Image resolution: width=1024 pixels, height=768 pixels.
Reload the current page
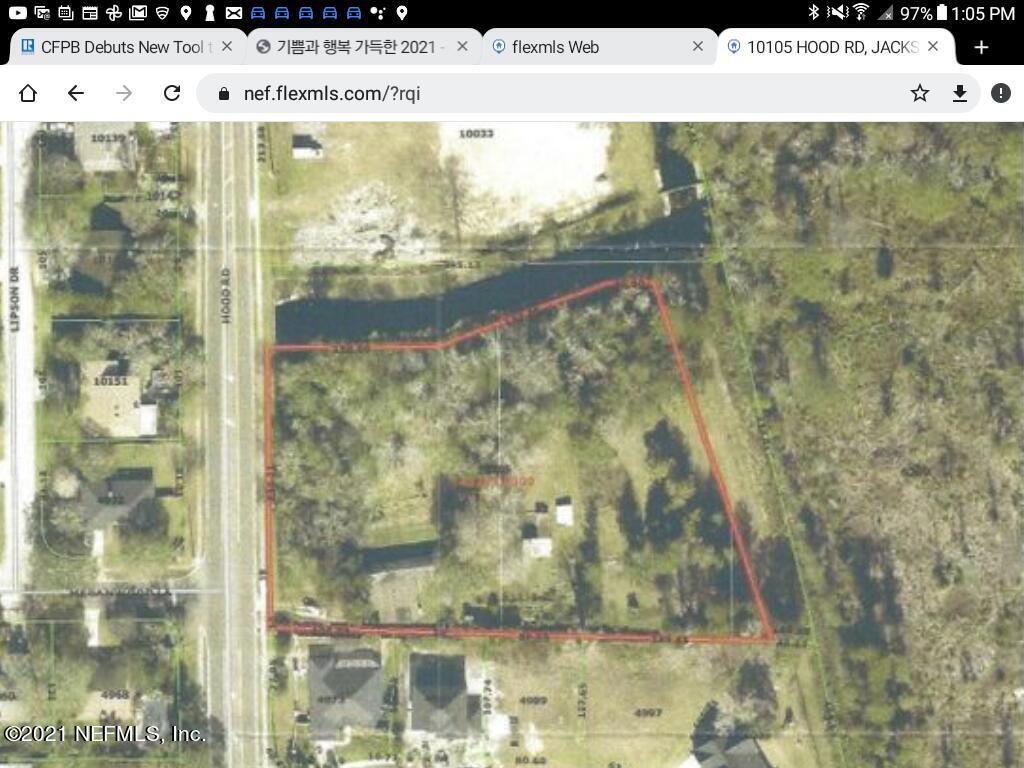pyautogui.click(x=172, y=93)
